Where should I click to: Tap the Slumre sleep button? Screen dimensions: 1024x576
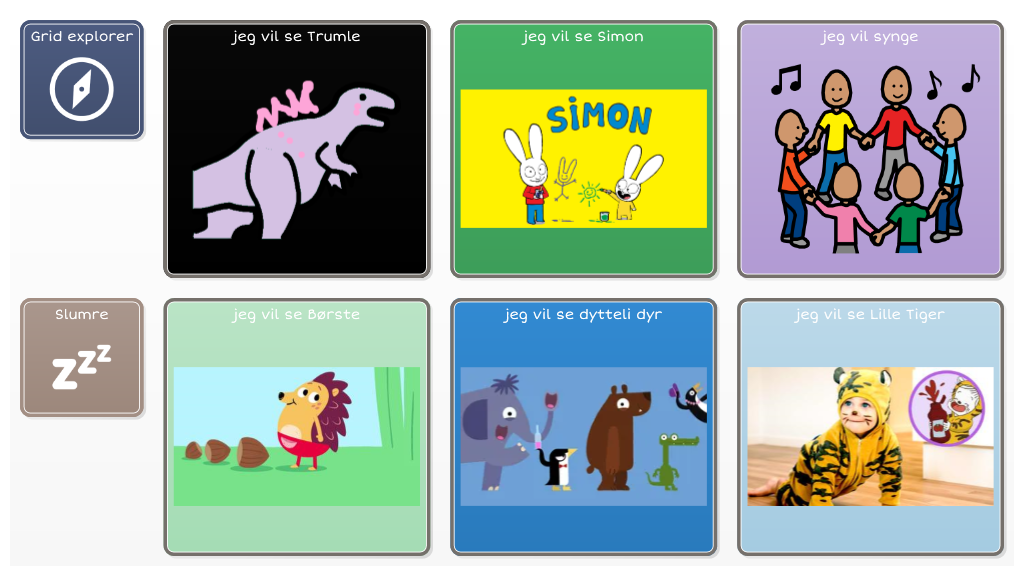pyautogui.click(x=82, y=358)
